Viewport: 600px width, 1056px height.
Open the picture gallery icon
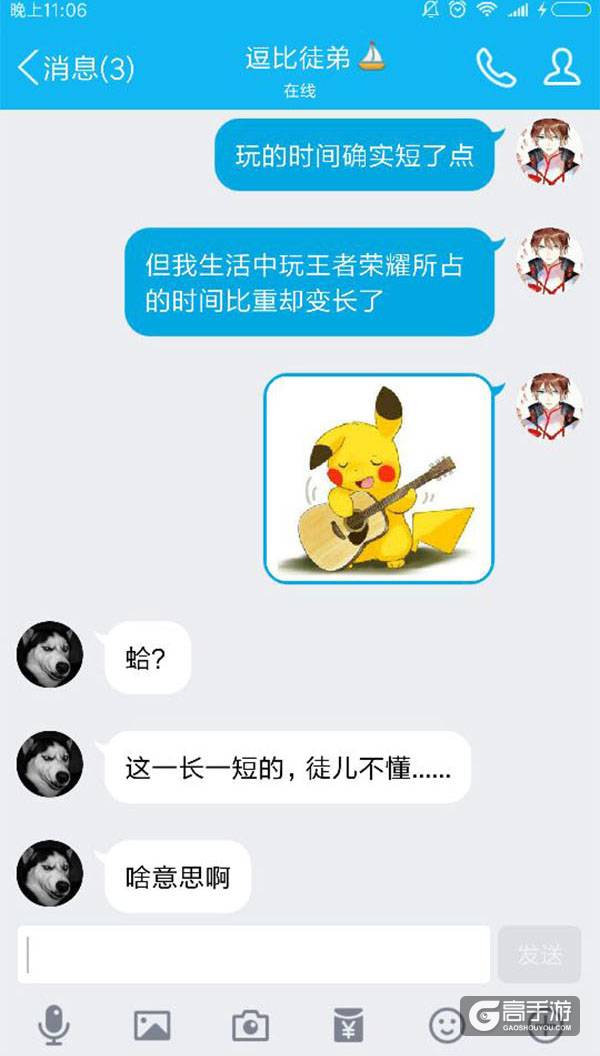(x=152, y=1024)
